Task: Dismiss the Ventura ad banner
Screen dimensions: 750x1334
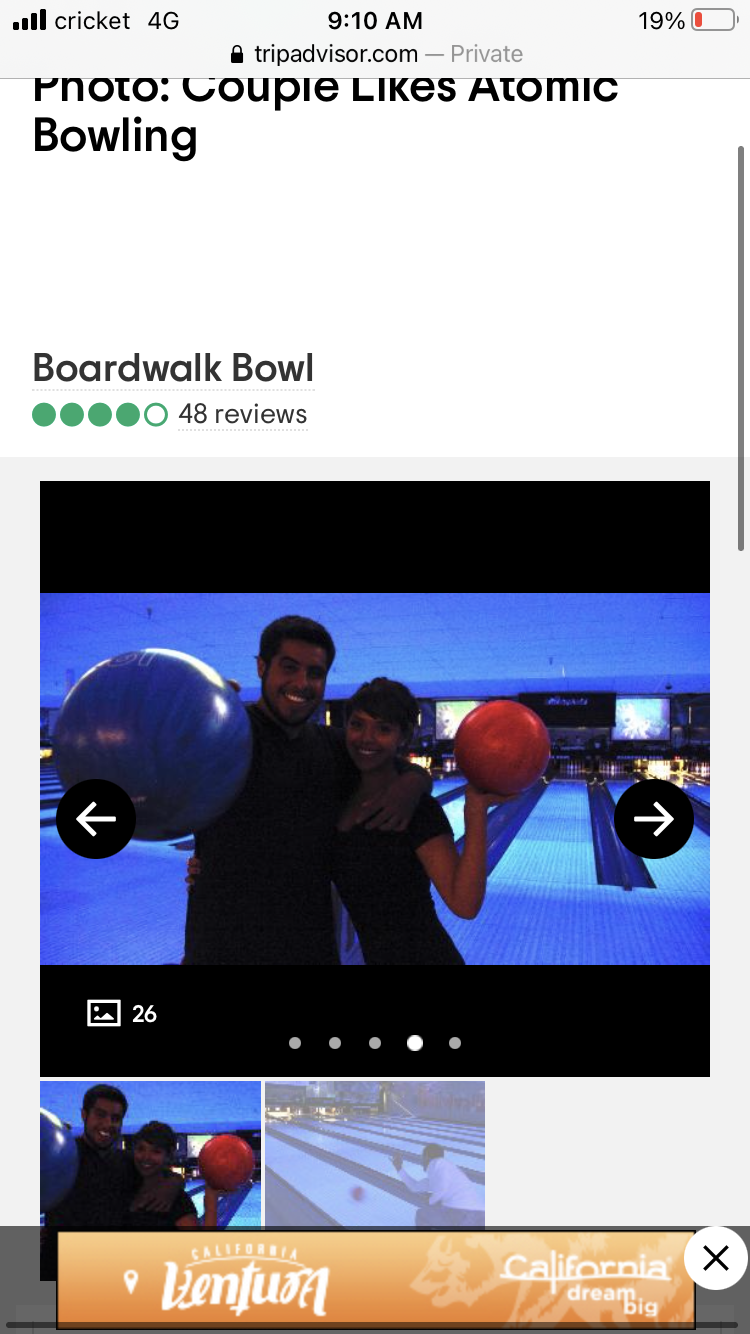Action: coord(716,1258)
